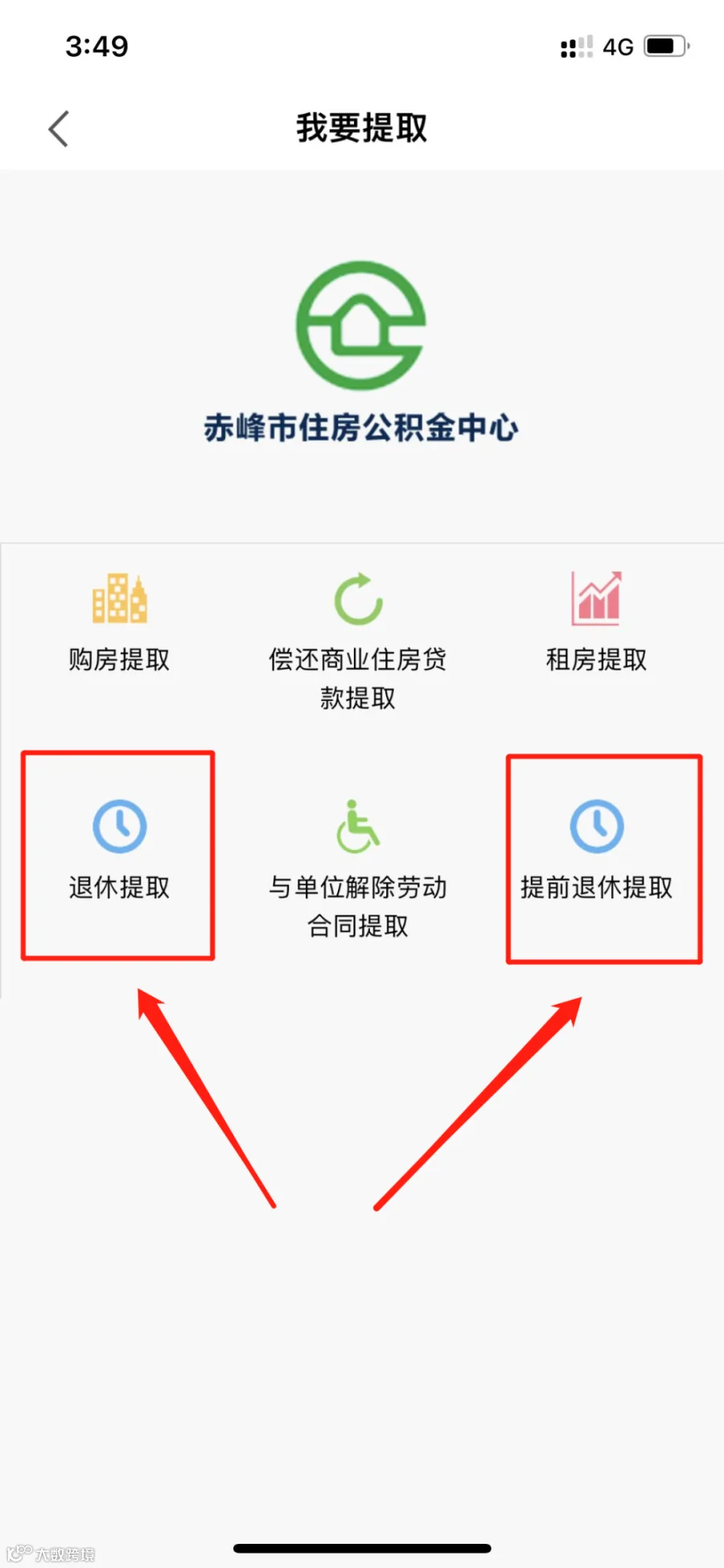Open 与单位解除劳动合同提取
Viewport: 724px width, 1568px height.
coord(358,869)
